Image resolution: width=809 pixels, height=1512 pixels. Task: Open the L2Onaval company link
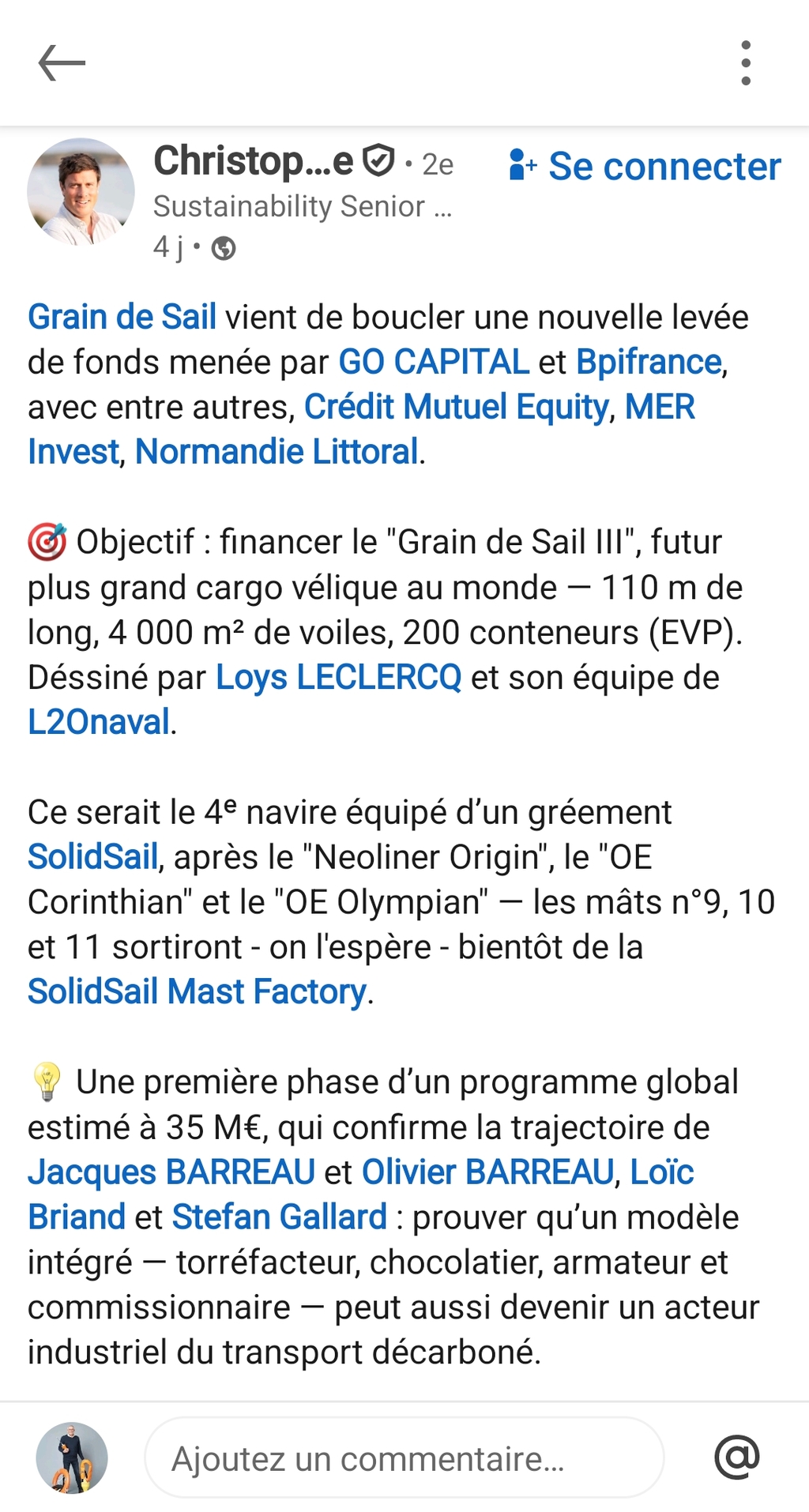[x=99, y=723]
